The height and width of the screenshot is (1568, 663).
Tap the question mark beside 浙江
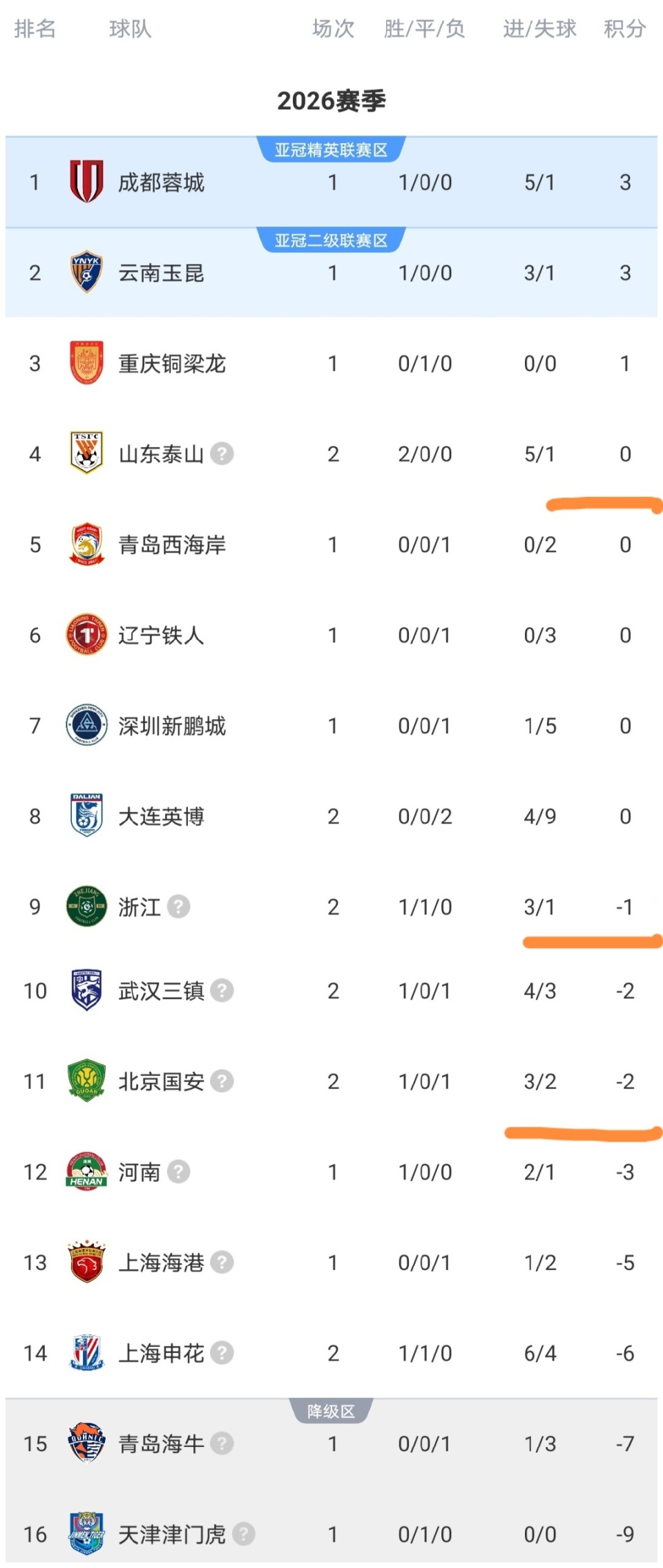178,907
